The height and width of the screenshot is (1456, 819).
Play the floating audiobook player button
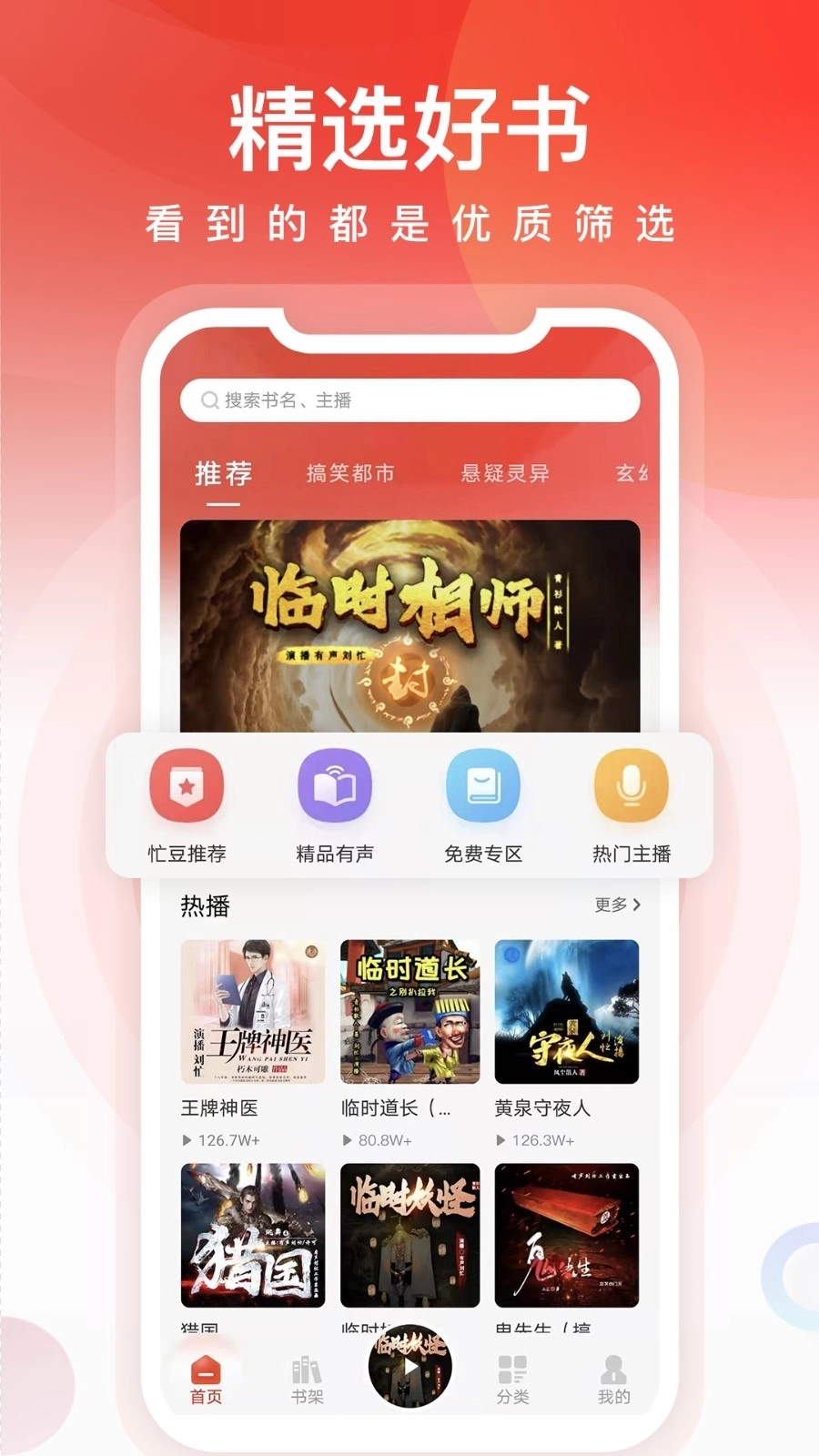pos(409,1367)
